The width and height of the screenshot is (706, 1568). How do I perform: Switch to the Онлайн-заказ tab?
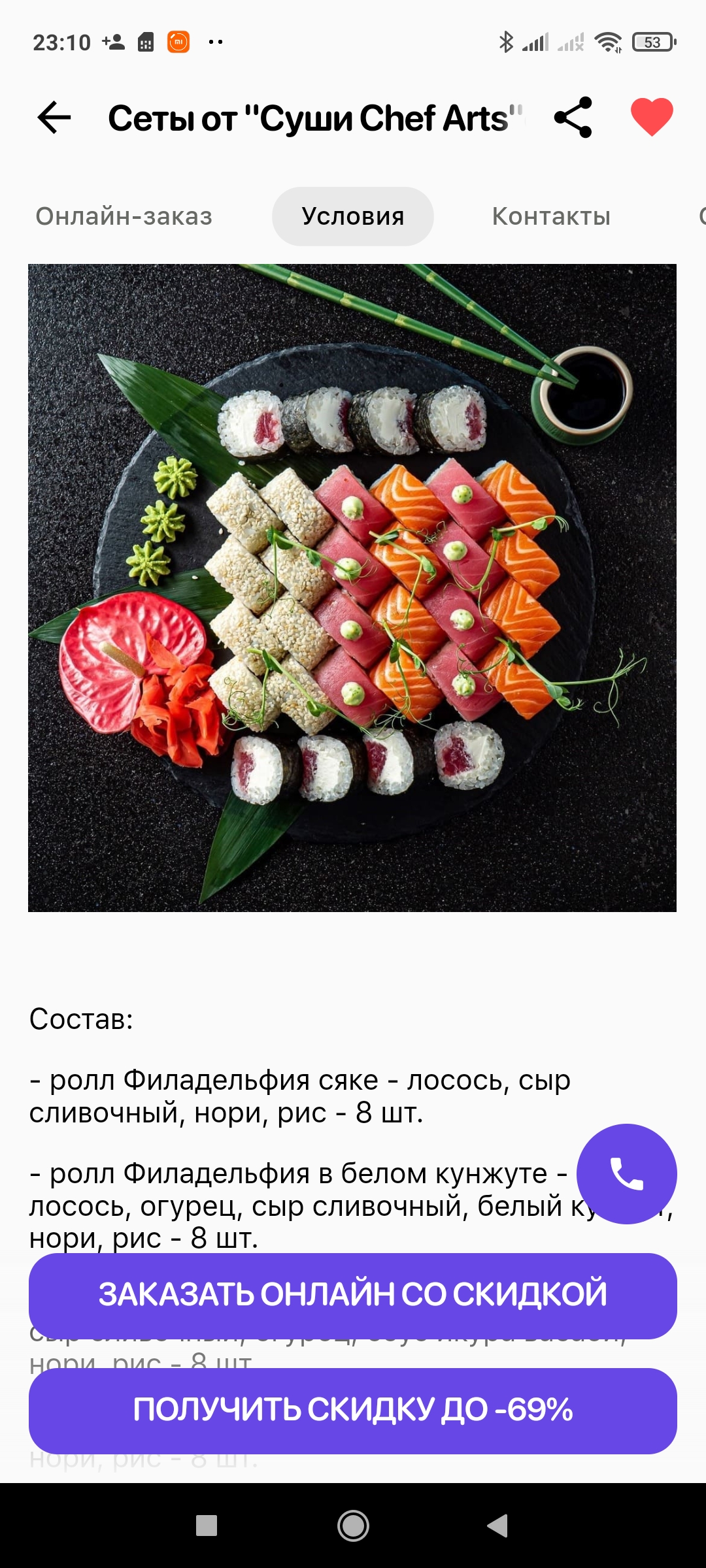[124, 216]
